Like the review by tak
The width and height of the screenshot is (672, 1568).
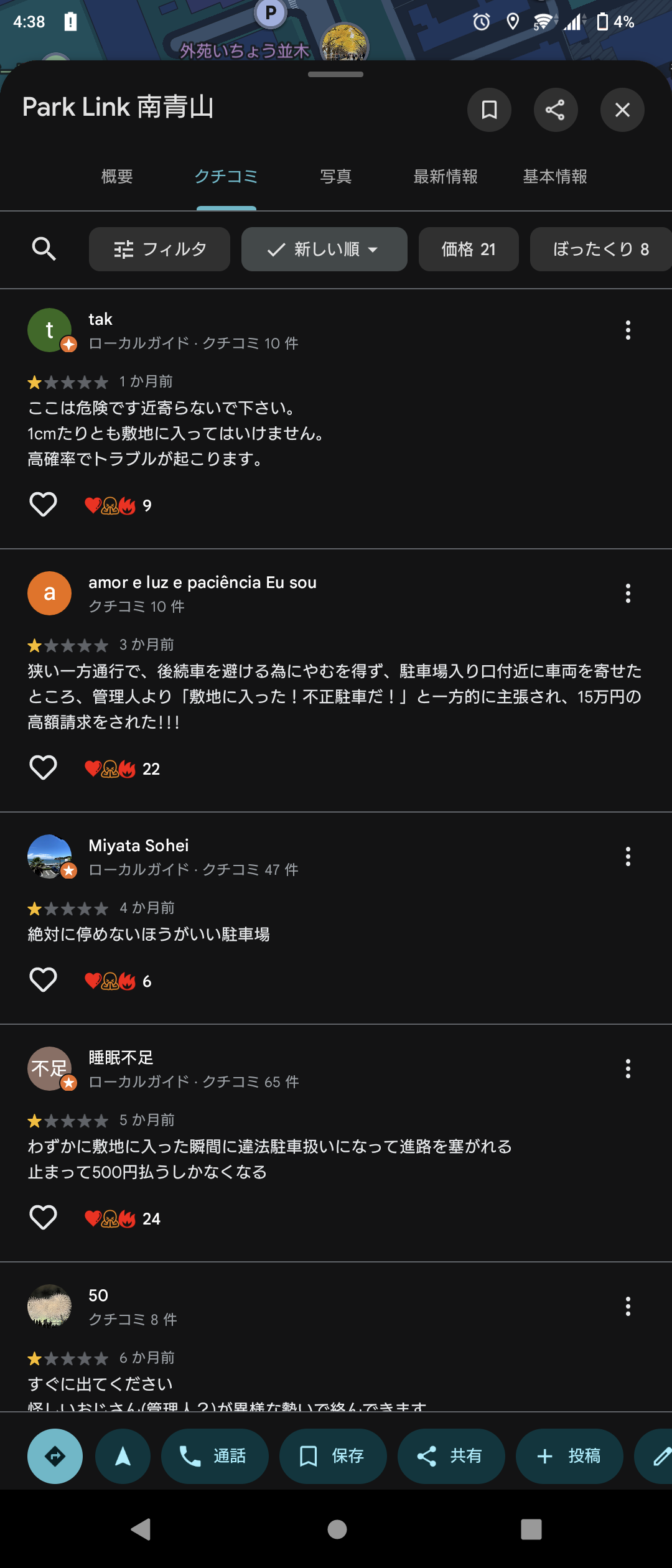44,505
